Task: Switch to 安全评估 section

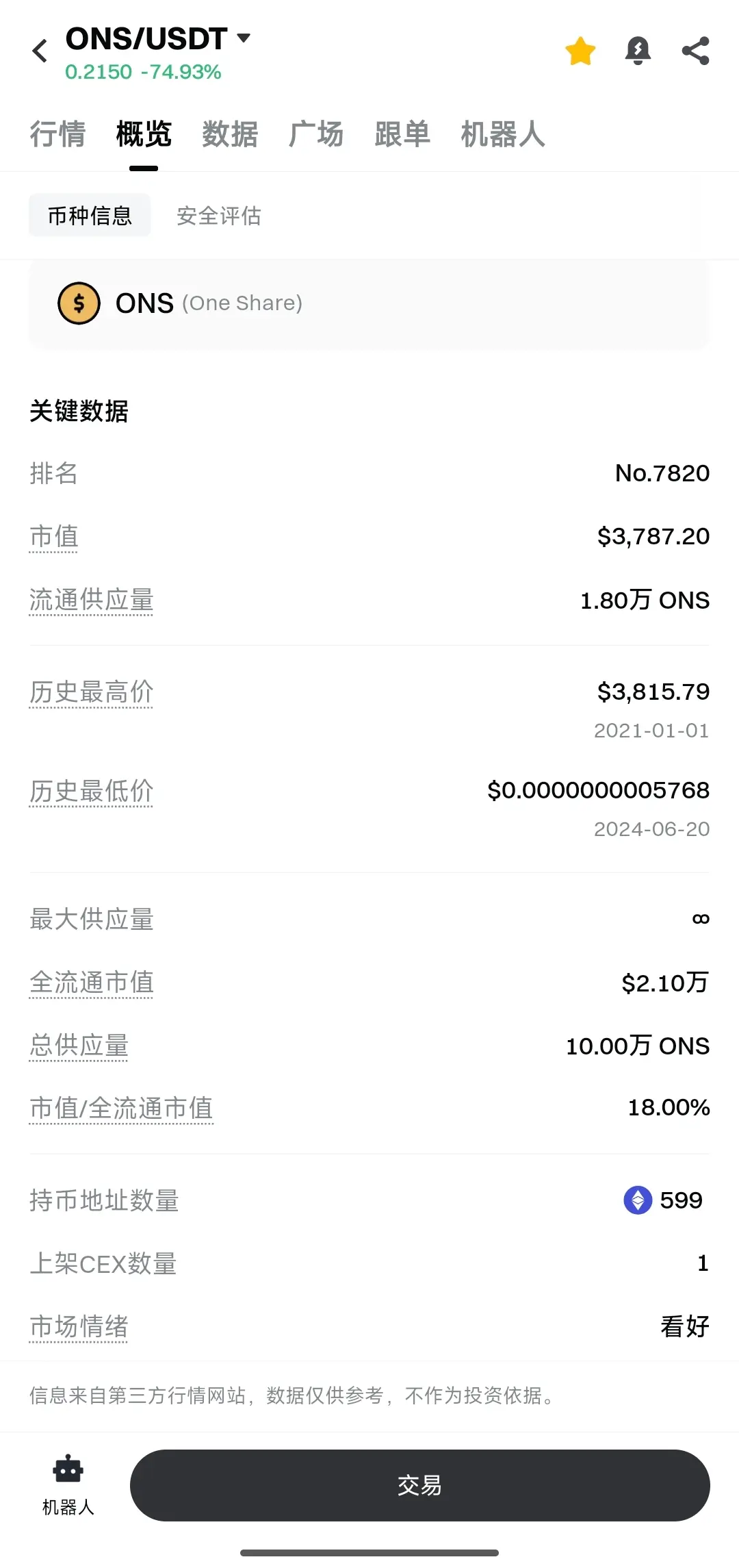Action: coord(219,216)
